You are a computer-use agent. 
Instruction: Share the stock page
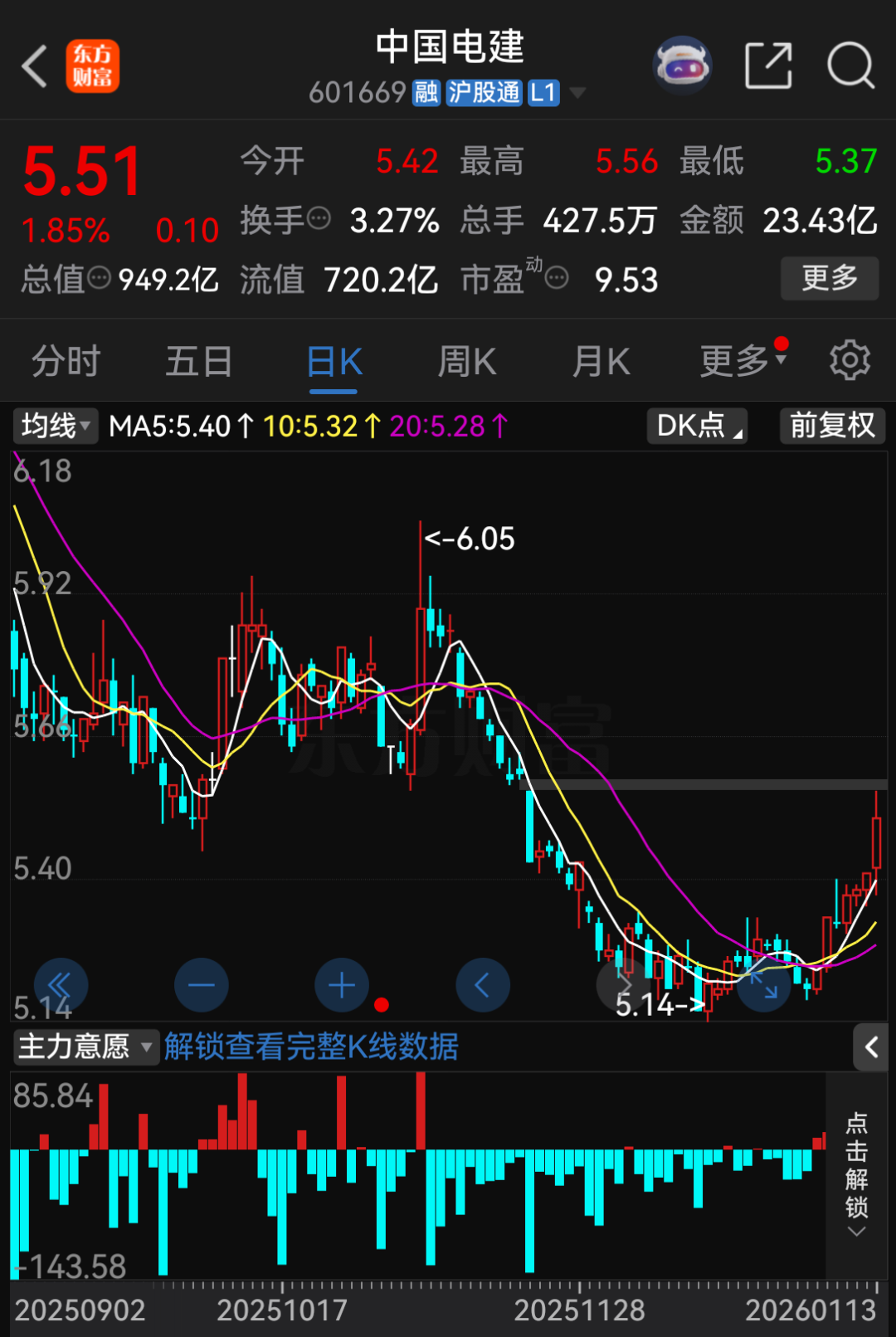[x=768, y=65]
